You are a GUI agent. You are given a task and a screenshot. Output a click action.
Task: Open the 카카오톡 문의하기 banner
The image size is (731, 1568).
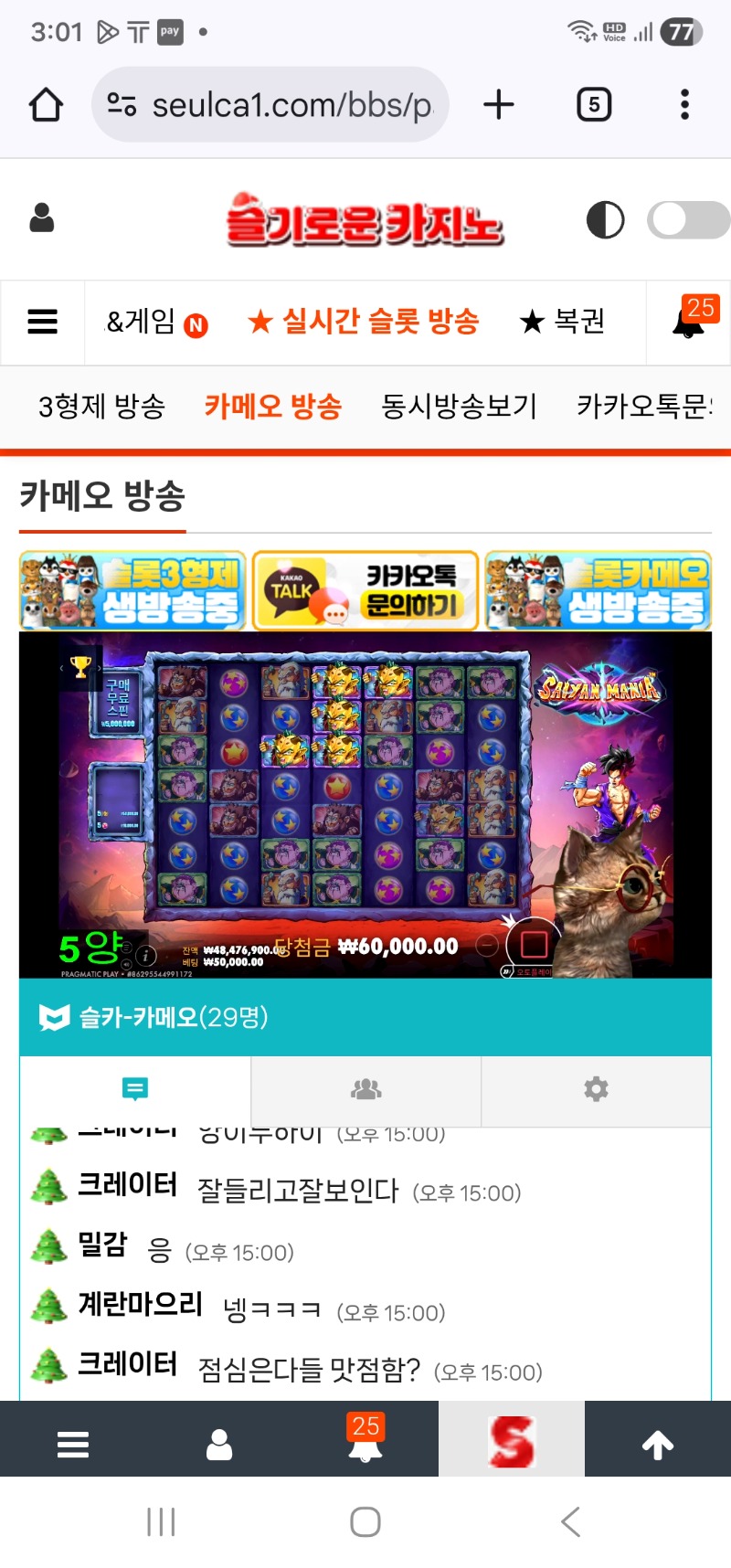[x=365, y=590]
